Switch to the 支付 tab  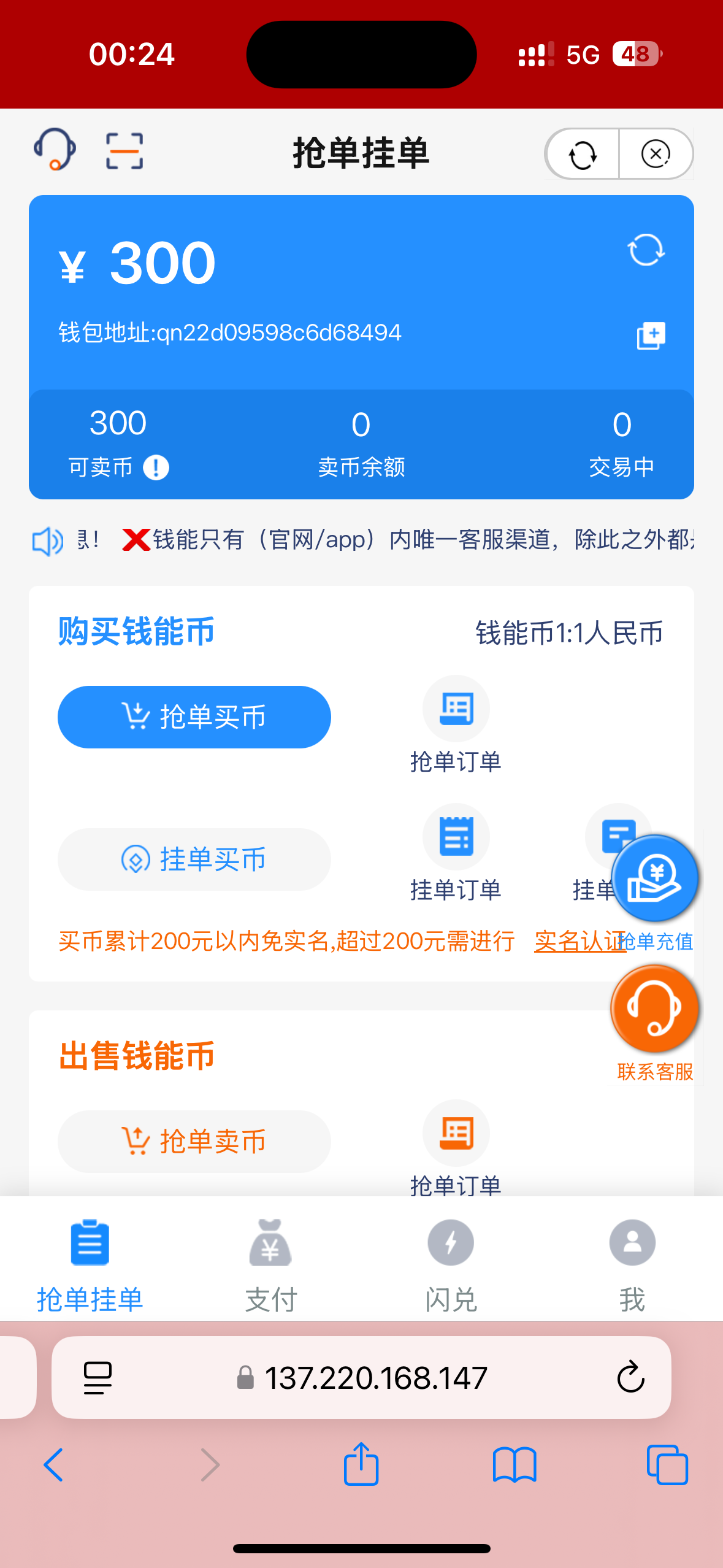click(270, 1265)
